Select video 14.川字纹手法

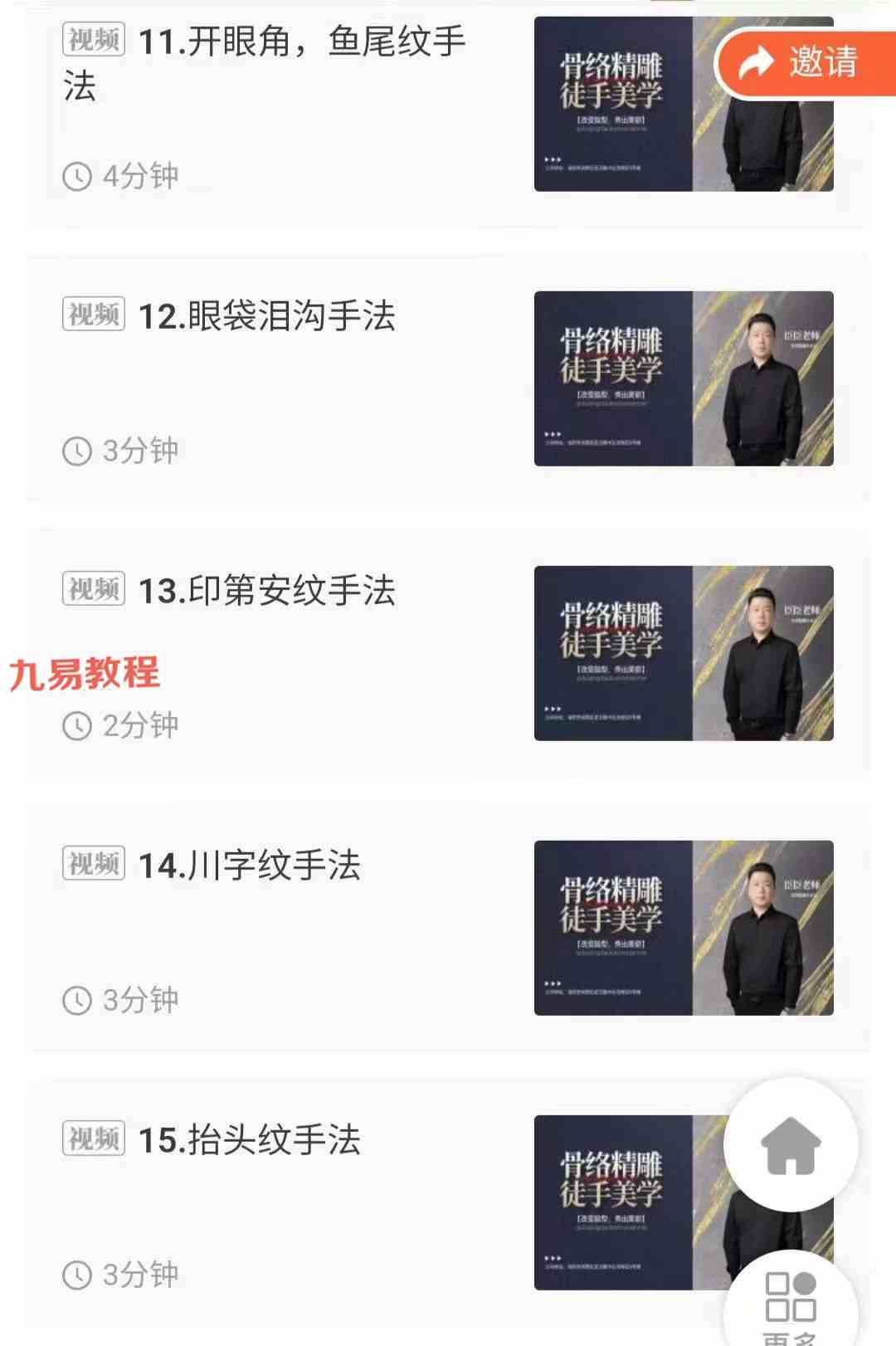[x=249, y=866]
